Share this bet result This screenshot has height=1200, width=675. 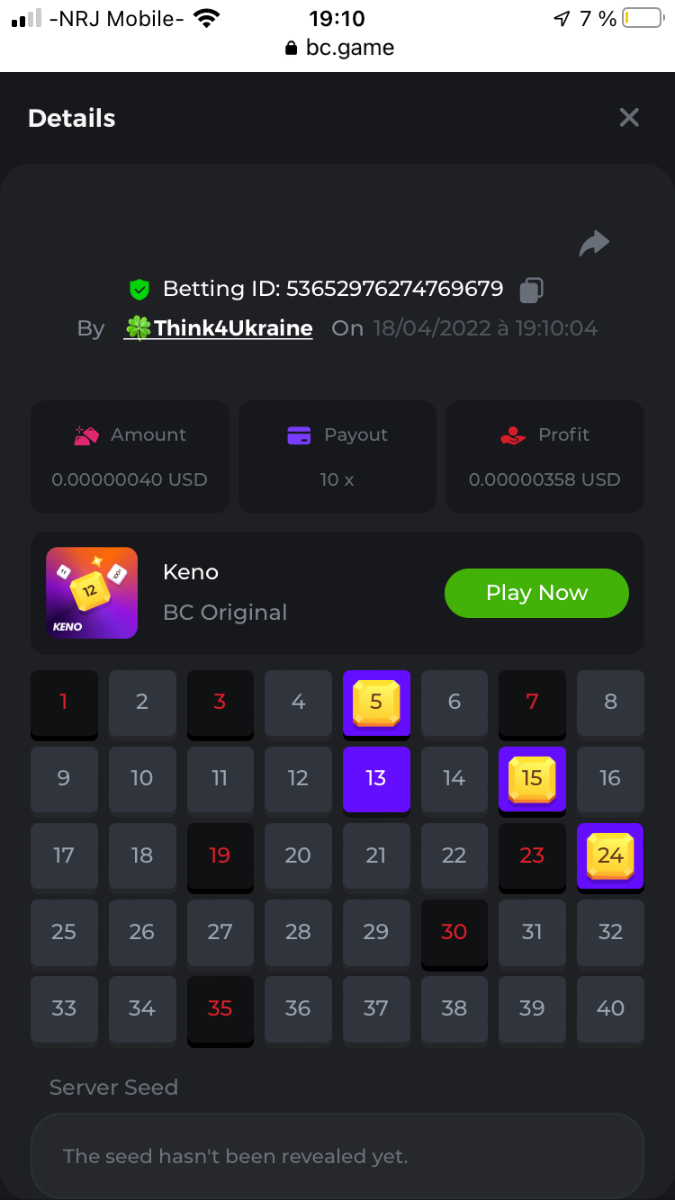(594, 243)
